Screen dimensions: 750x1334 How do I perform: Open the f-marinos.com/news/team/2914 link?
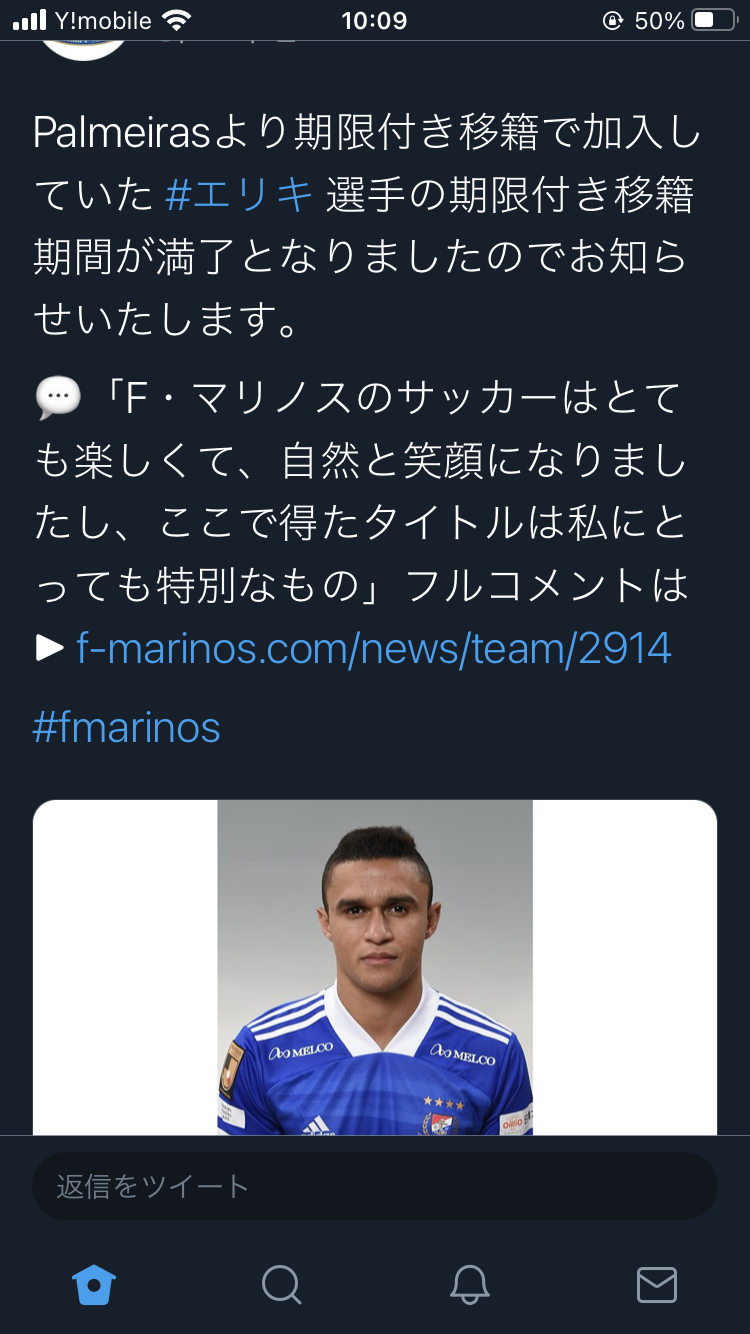tap(373, 649)
